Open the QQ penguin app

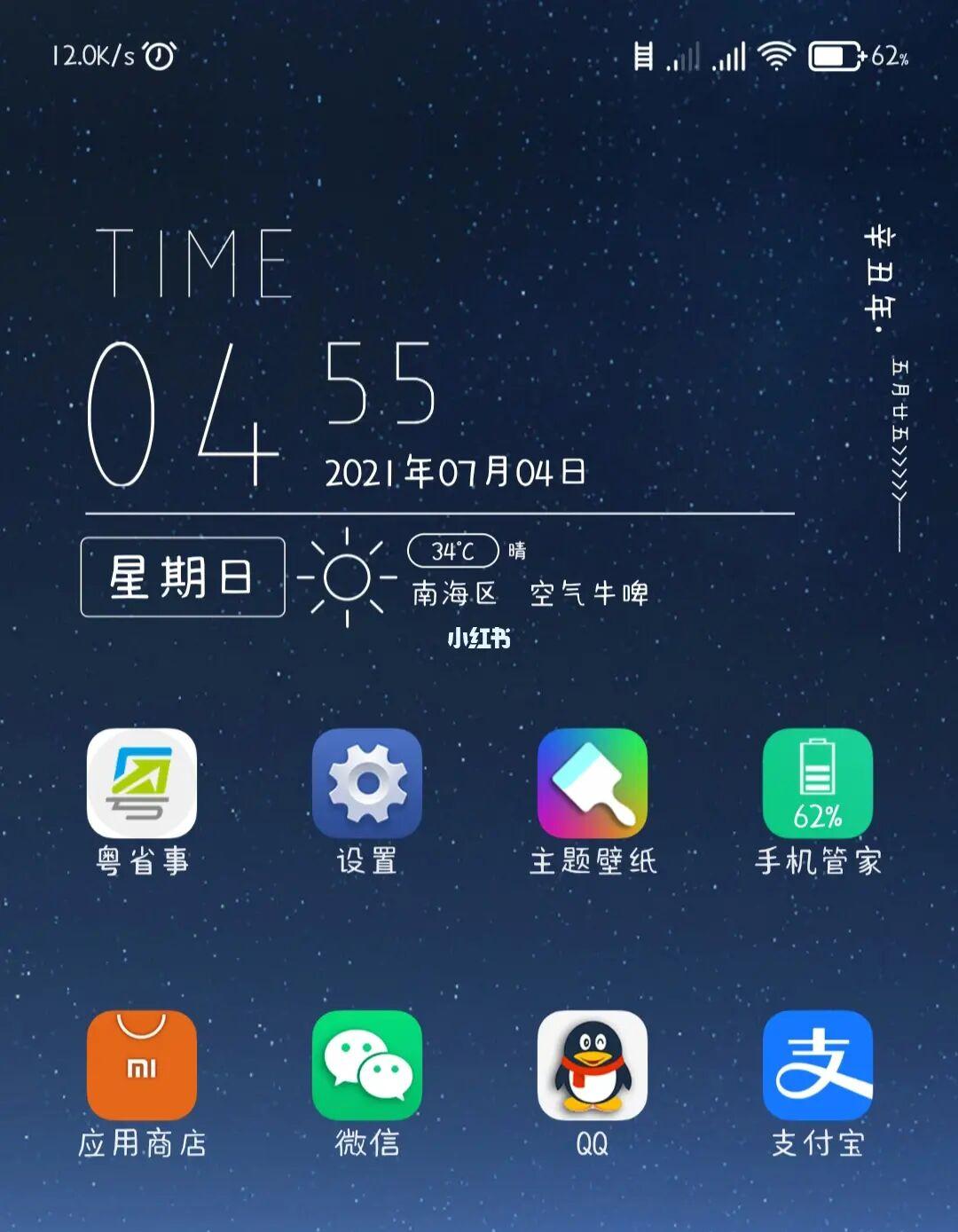tap(592, 1063)
